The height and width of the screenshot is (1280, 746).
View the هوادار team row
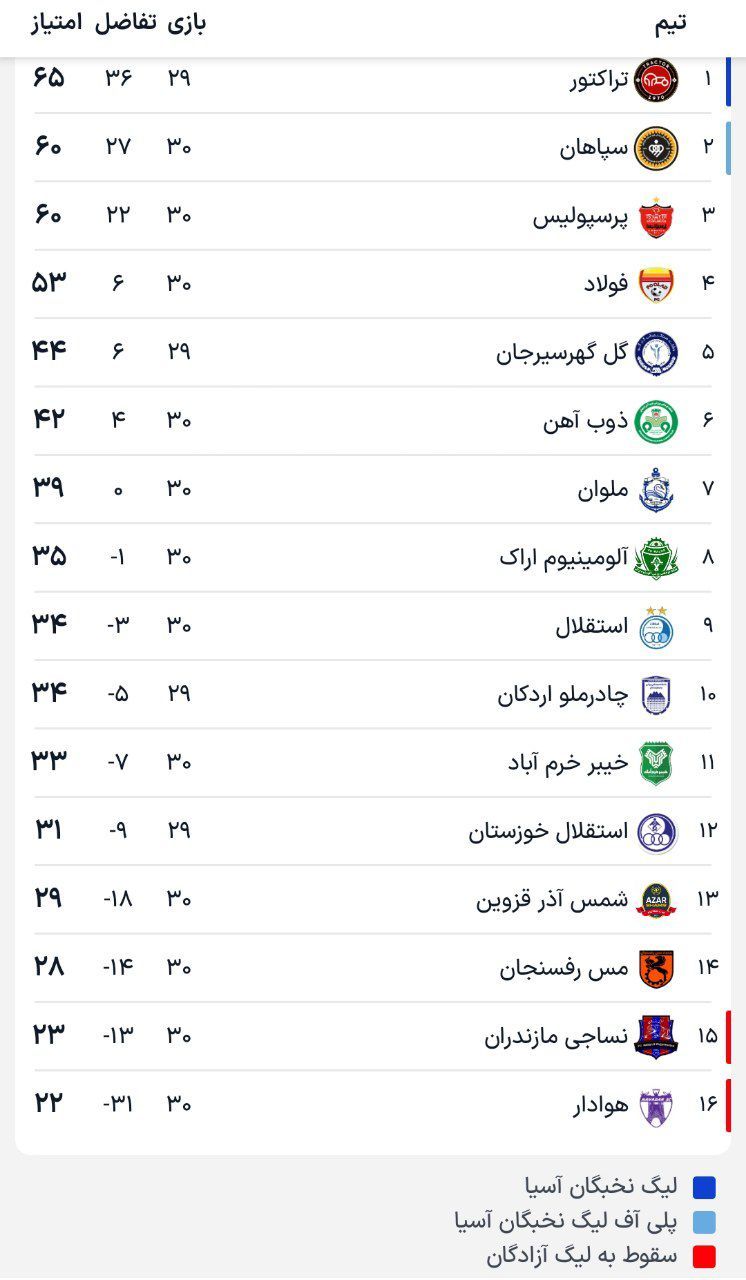pos(373,1104)
